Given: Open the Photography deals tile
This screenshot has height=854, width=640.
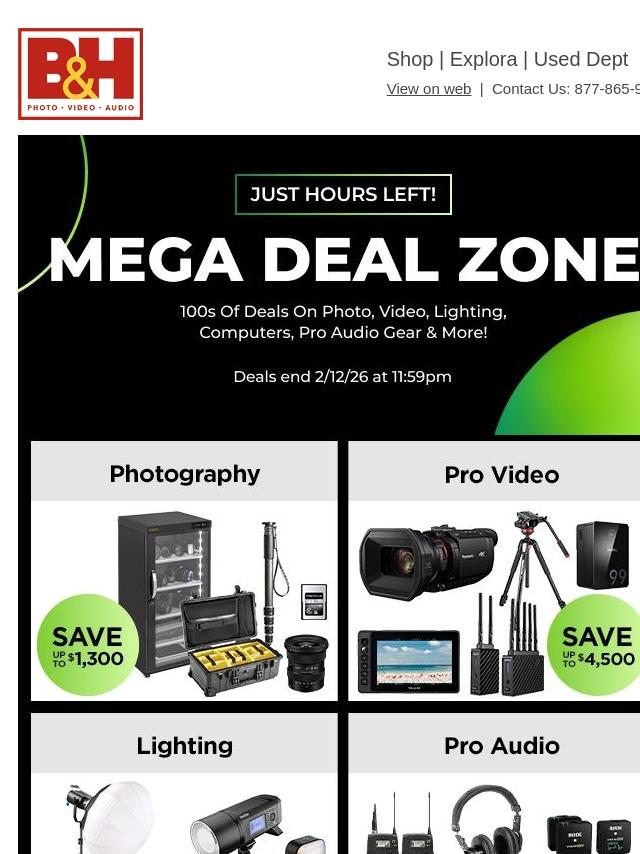Looking at the screenshot, I should click(184, 570).
